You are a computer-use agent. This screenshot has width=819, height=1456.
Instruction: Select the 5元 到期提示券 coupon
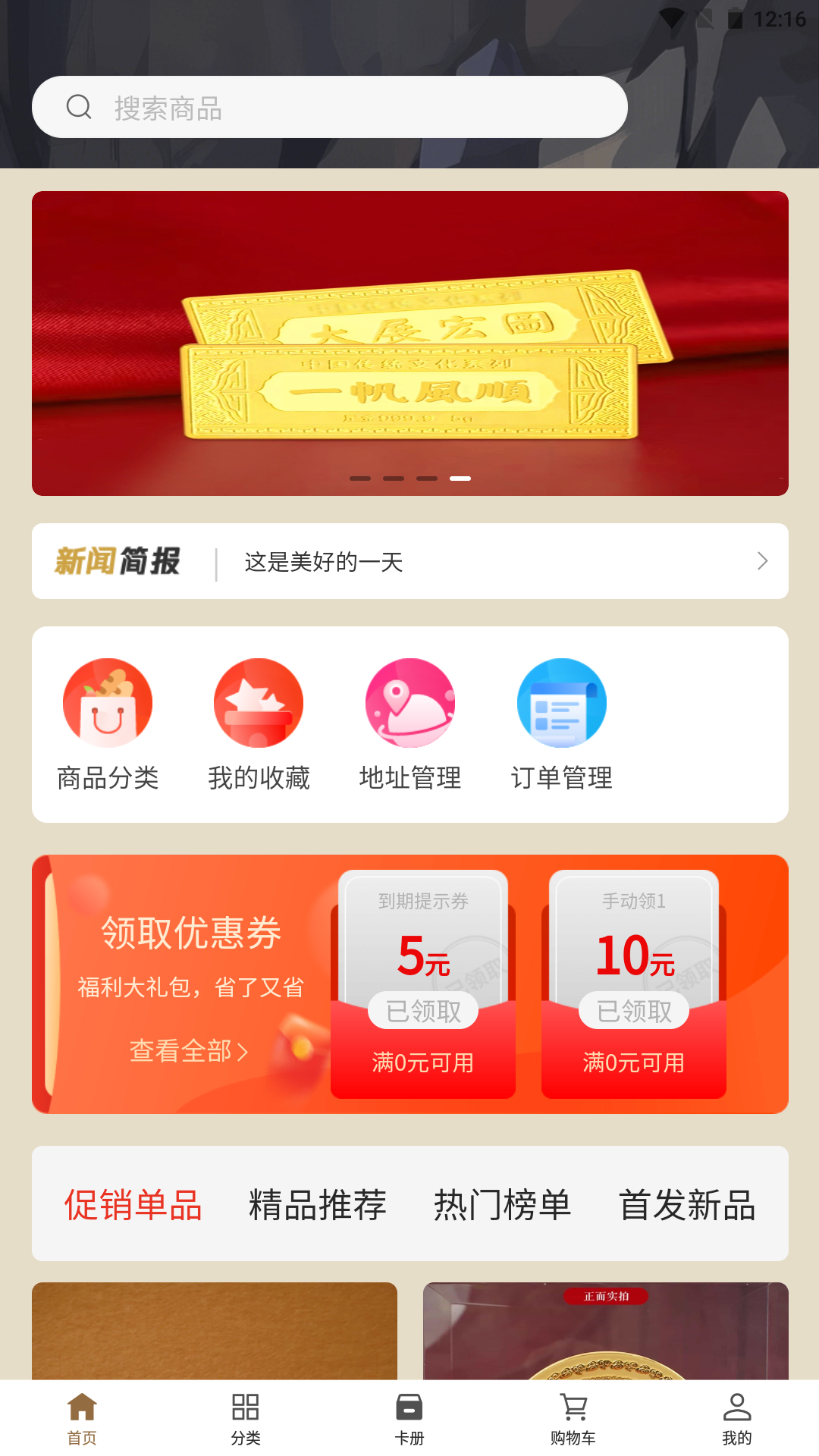coord(423,984)
